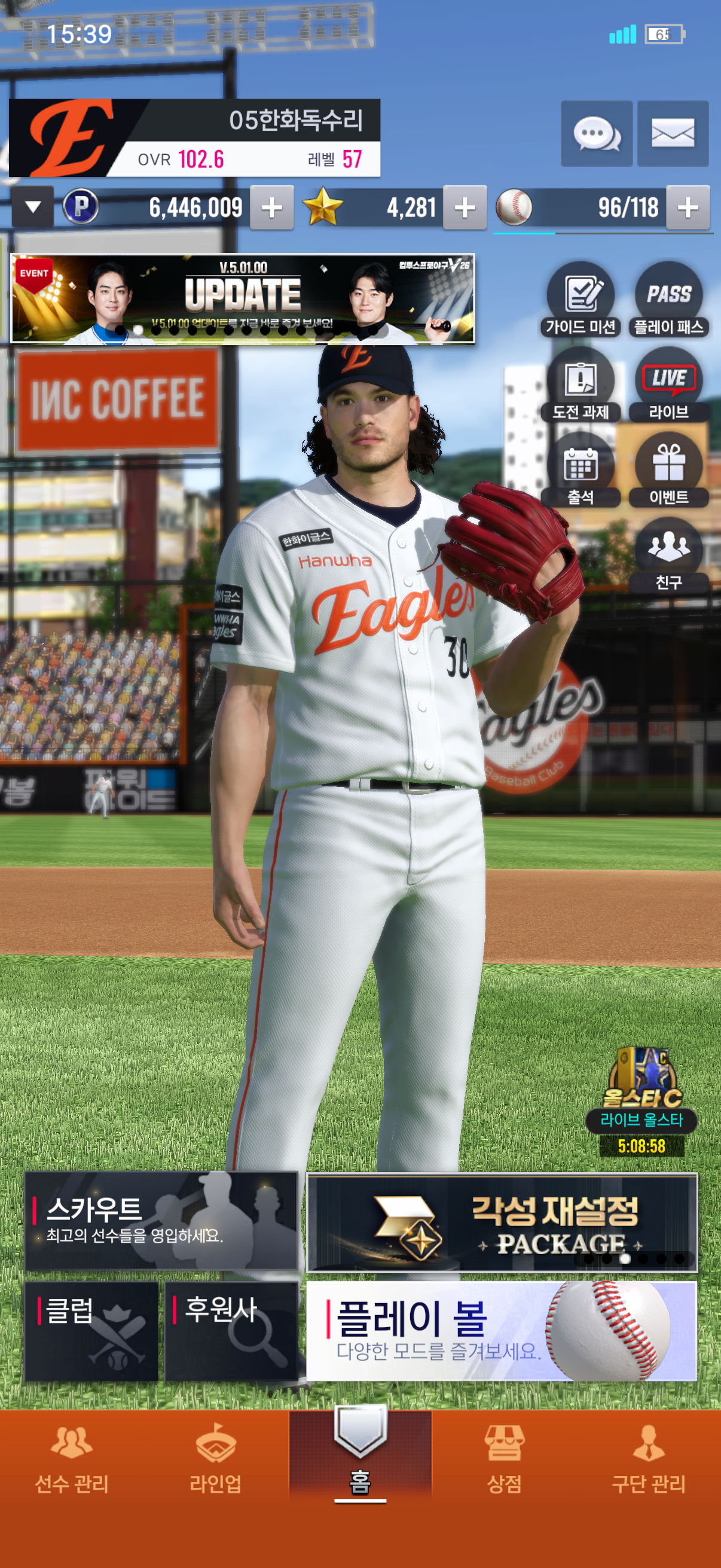Open the V.5.01.00 UPDATE event banner
The image size is (721, 1568).
(x=242, y=299)
